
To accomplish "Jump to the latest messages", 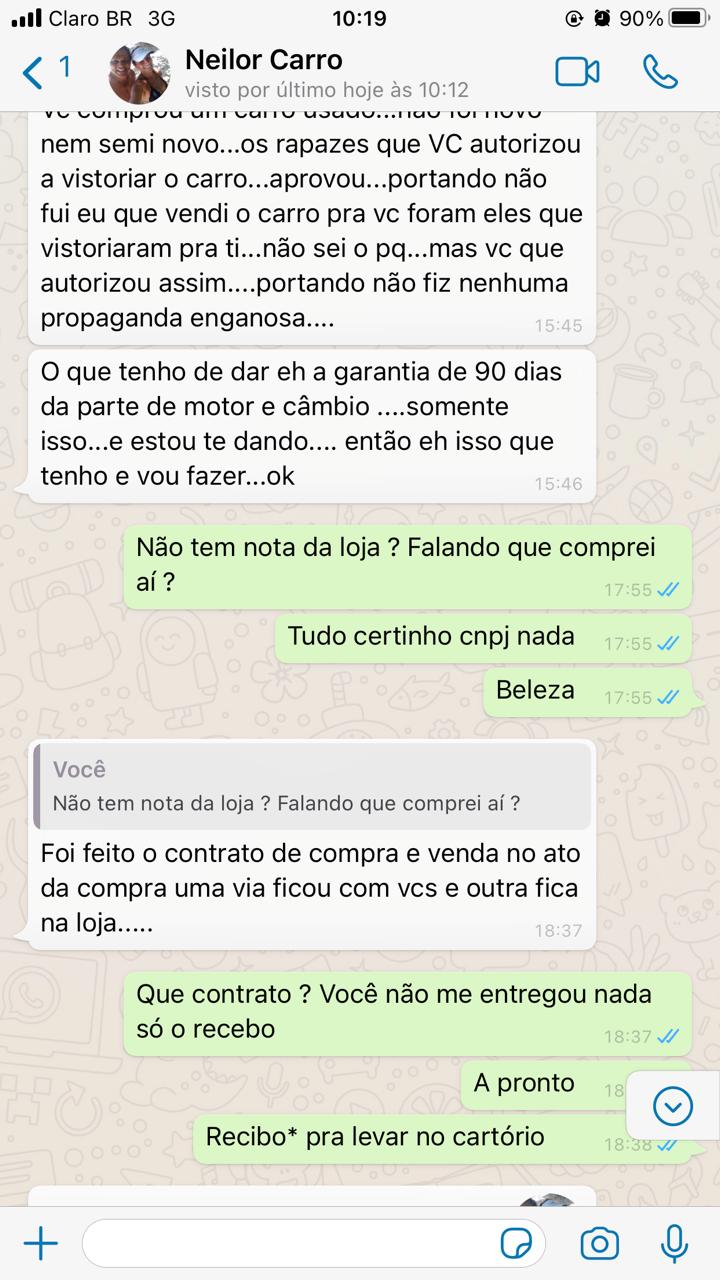I will [673, 1106].
